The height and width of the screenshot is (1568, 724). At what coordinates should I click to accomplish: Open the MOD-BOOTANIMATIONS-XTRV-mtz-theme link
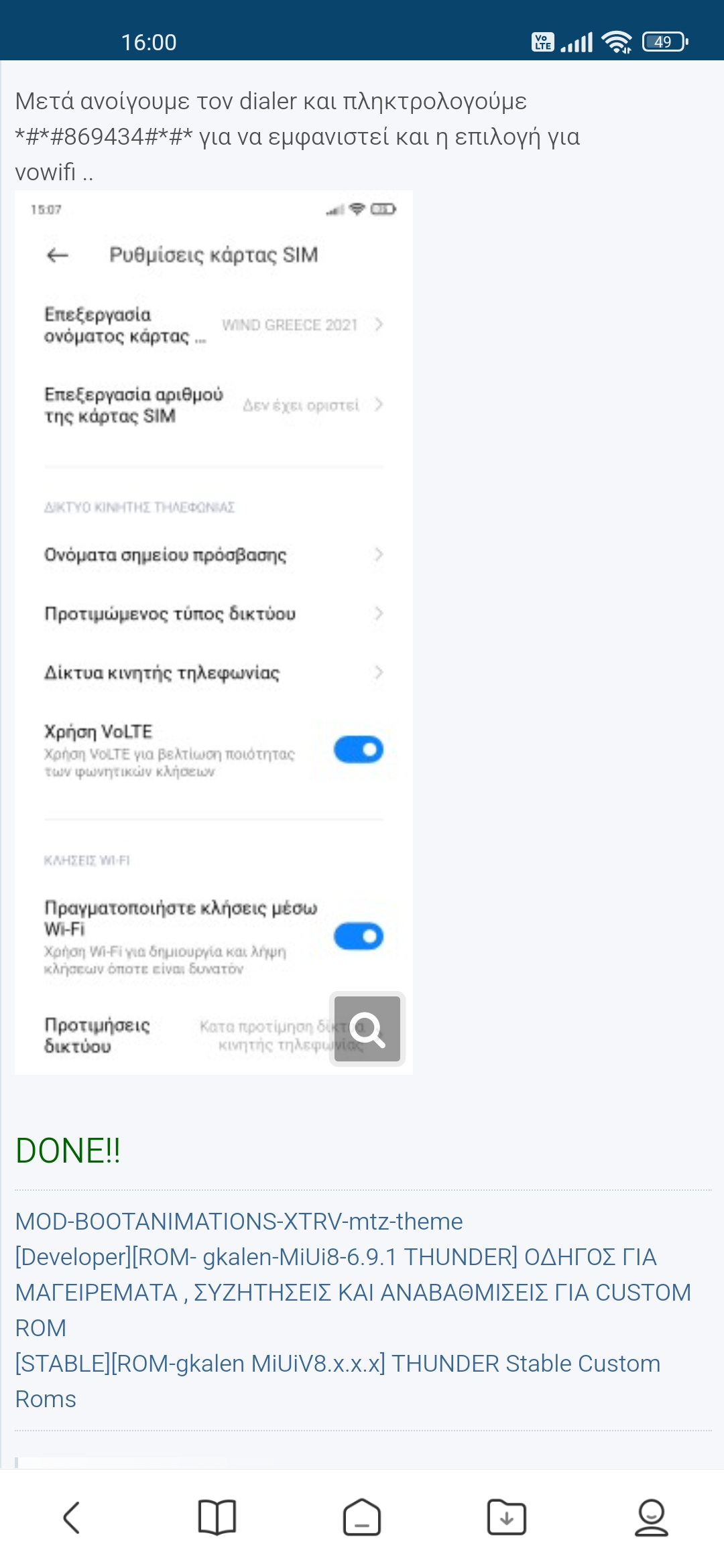pyautogui.click(x=239, y=1222)
